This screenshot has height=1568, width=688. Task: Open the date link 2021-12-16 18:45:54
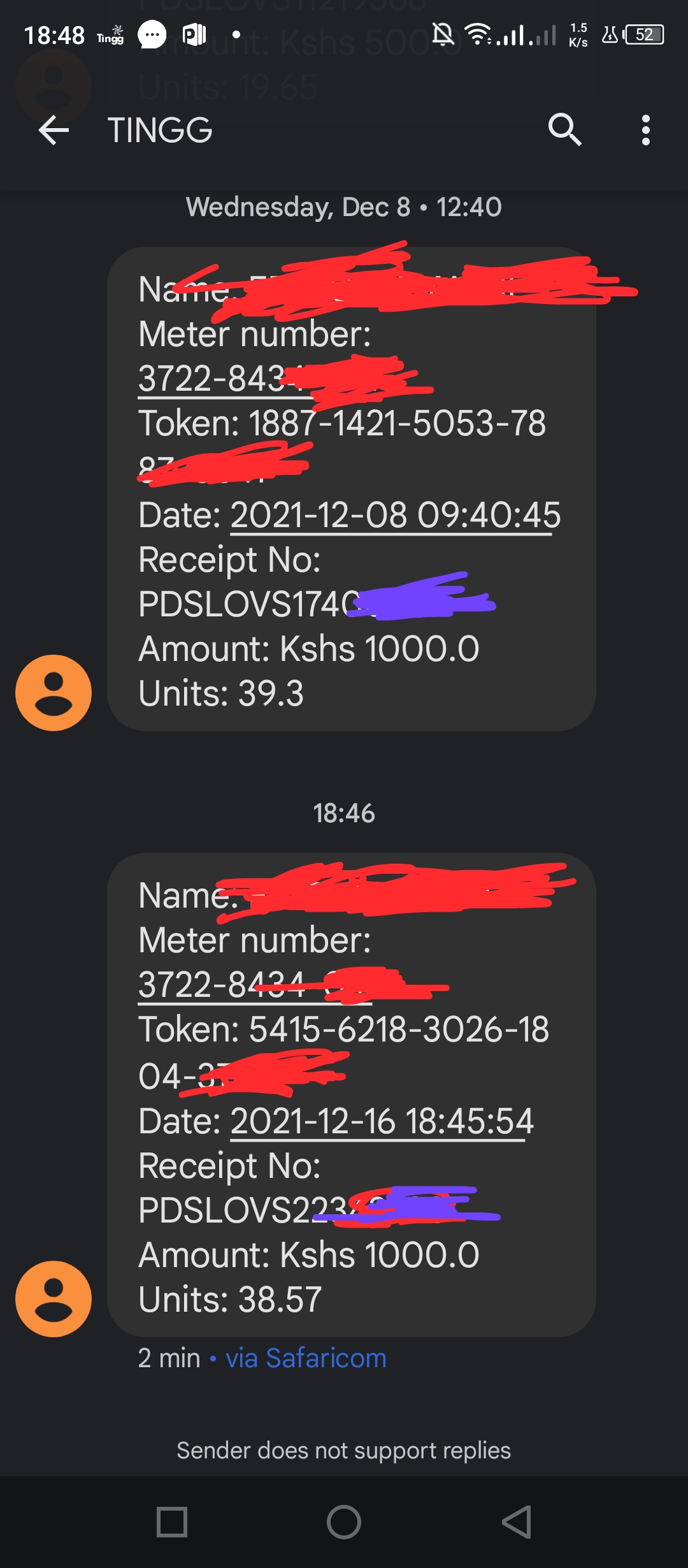pos(382,1121)
